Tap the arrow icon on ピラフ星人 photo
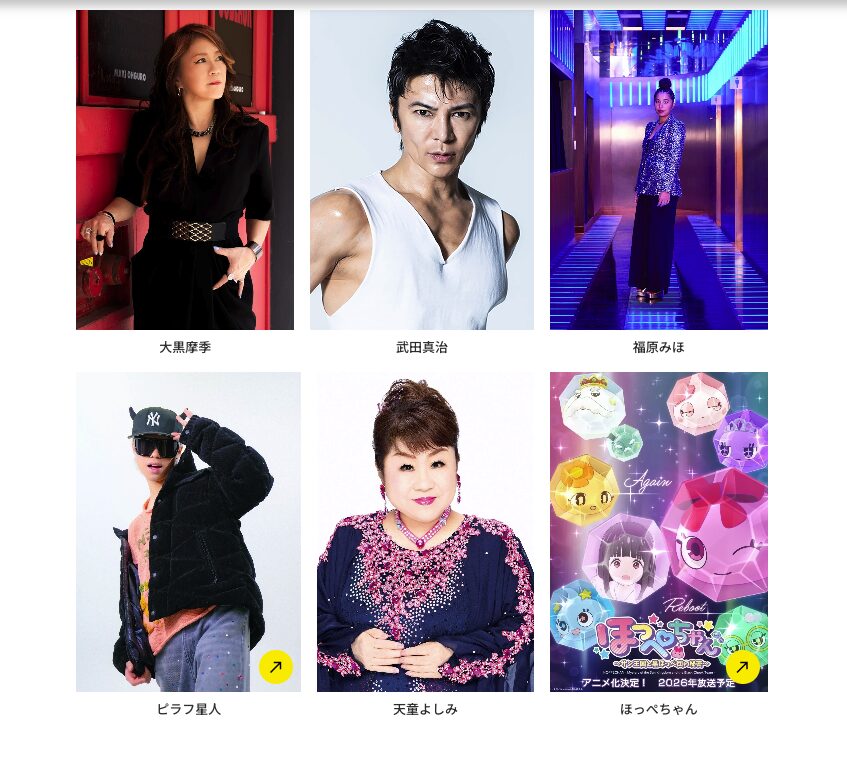Viewport: 847px width, 758px height. [x=275, y=666]
